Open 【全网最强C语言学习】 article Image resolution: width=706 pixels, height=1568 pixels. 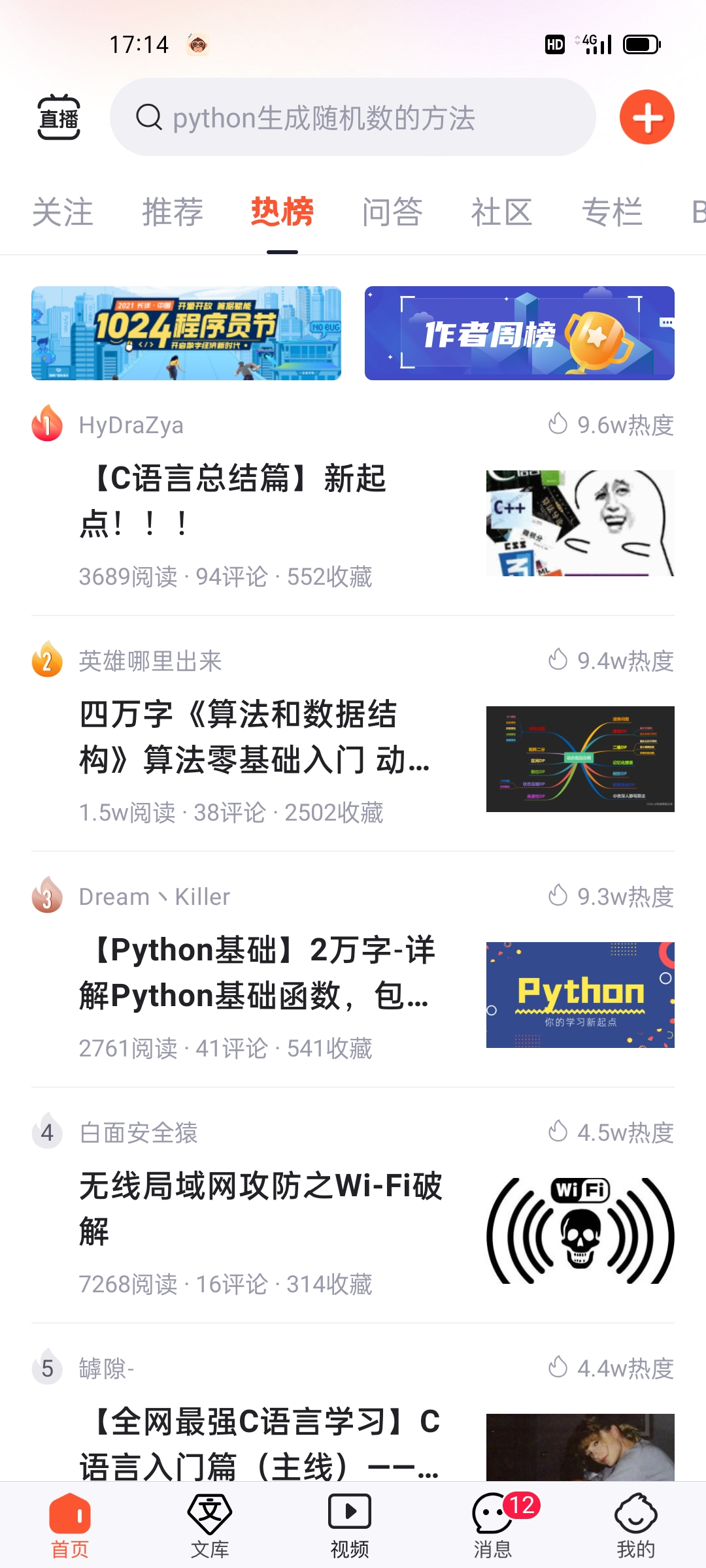[261, 1443]
